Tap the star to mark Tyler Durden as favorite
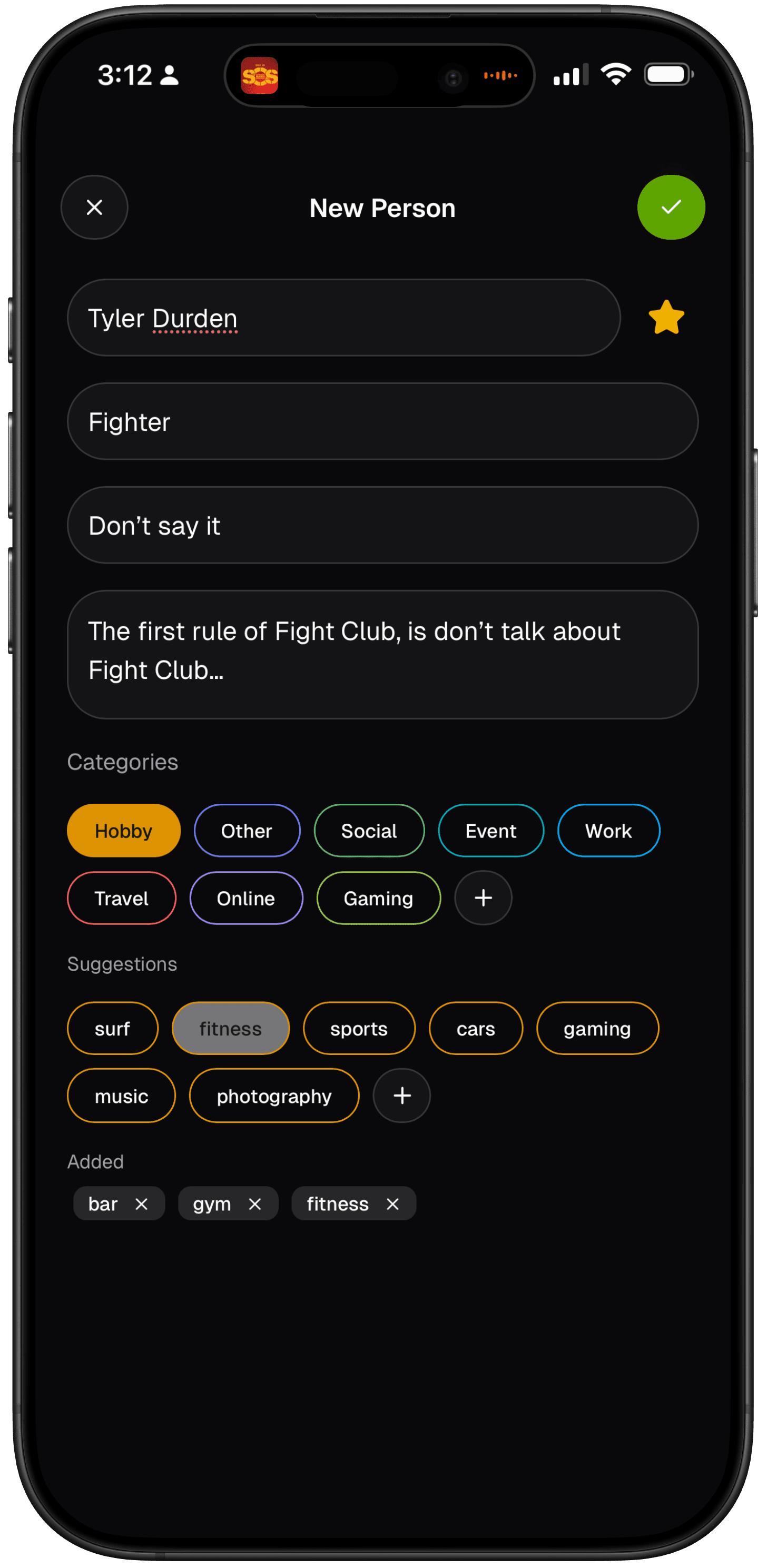Viewport: 767px width, 1568px height. 666,317
